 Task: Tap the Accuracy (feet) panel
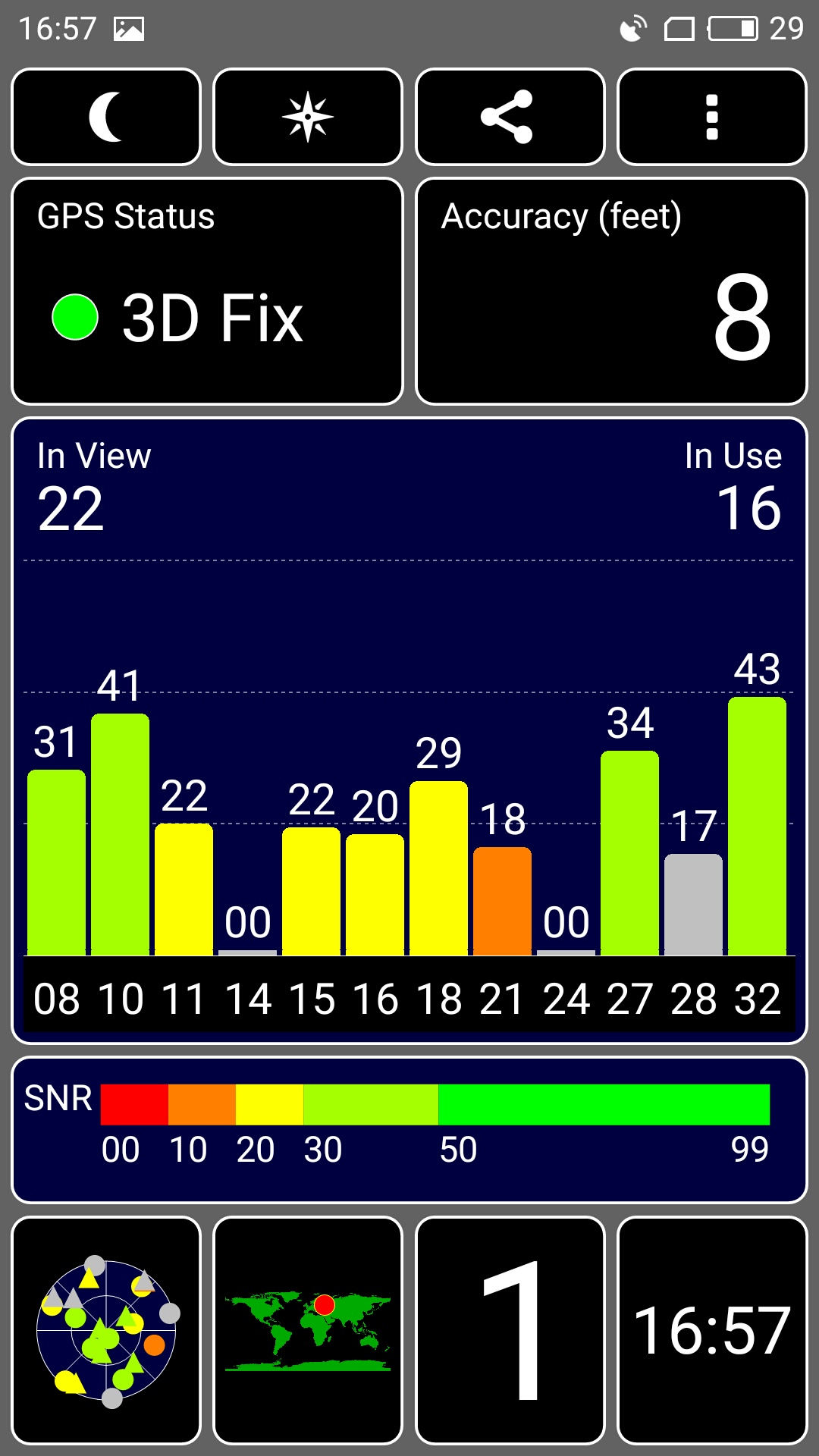click(611, 291)
